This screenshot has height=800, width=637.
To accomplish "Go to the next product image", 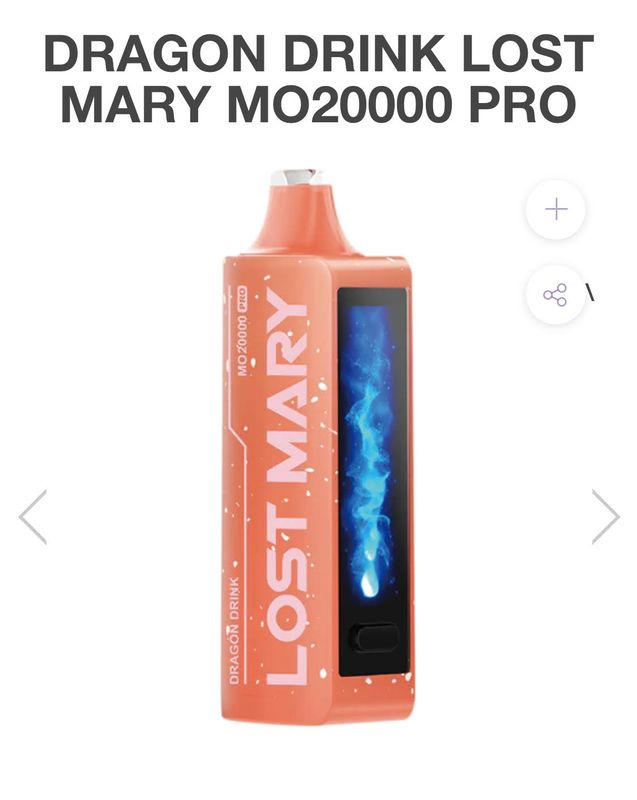I will pyautogui.click(x=604, y=517).
